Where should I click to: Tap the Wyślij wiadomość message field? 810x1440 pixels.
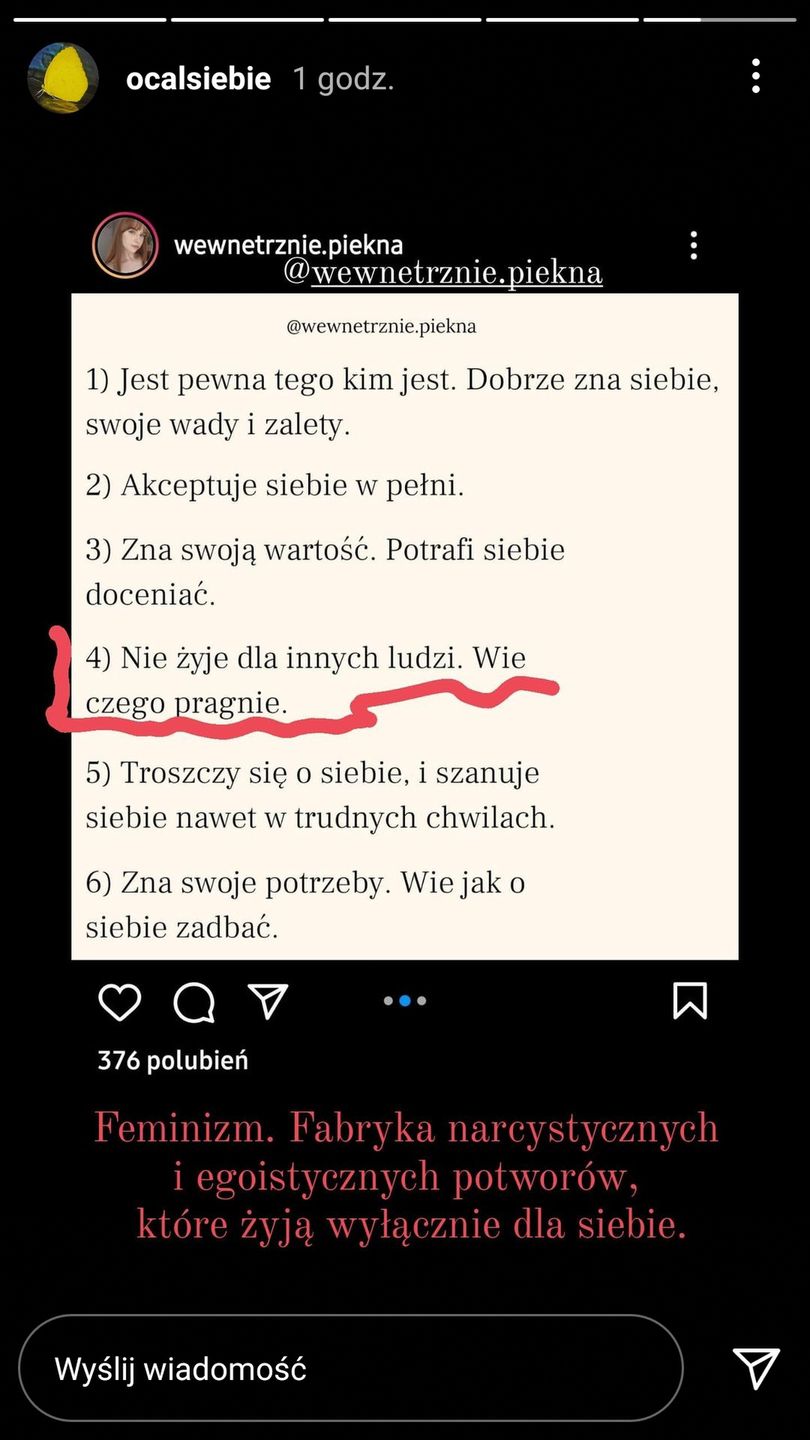(350, 1368)
